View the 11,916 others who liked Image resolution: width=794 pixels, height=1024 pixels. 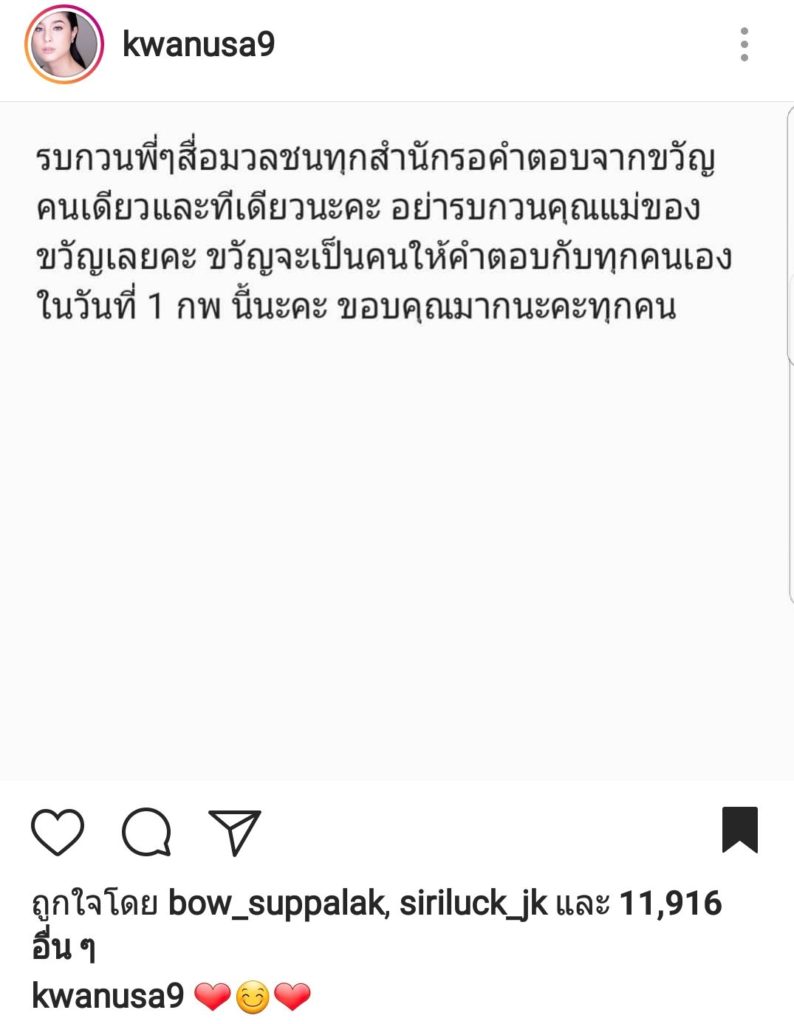(671, 905)
